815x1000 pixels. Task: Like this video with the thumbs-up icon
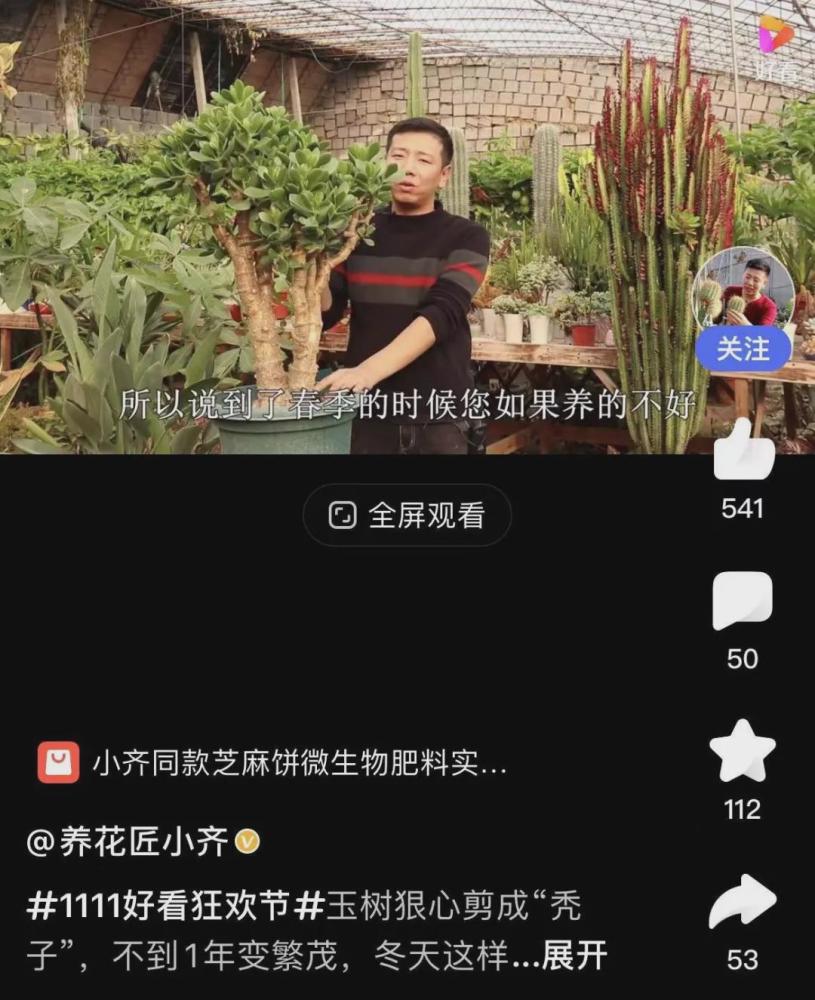[742, 450]
